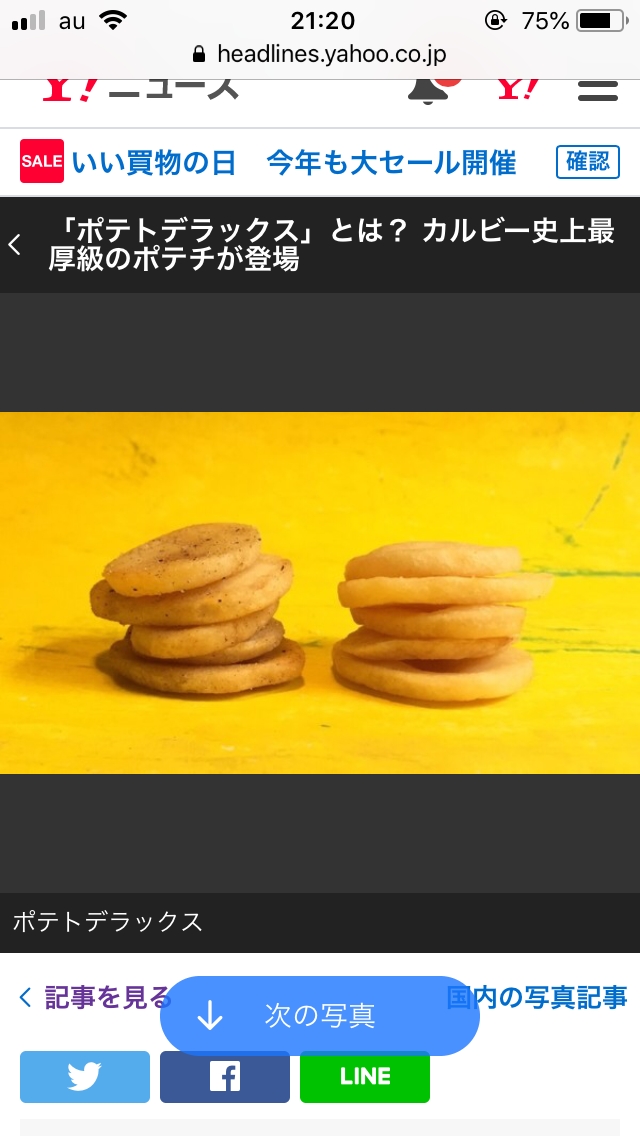Share this photo via LINE
Image resolution: width=640 pixels, height=1136 pixels.
(365, 1077)
